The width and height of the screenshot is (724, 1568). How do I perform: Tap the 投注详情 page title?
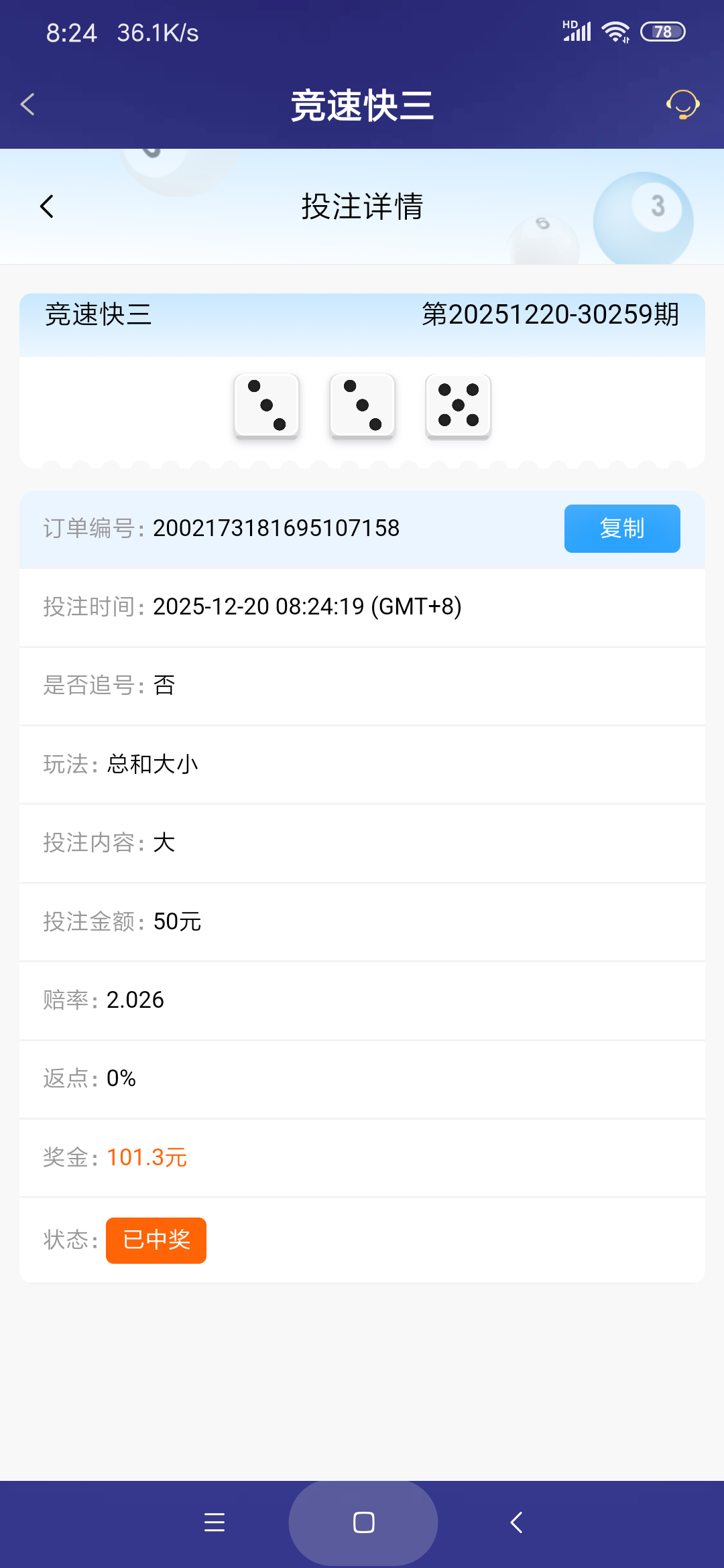click(362, 206)
